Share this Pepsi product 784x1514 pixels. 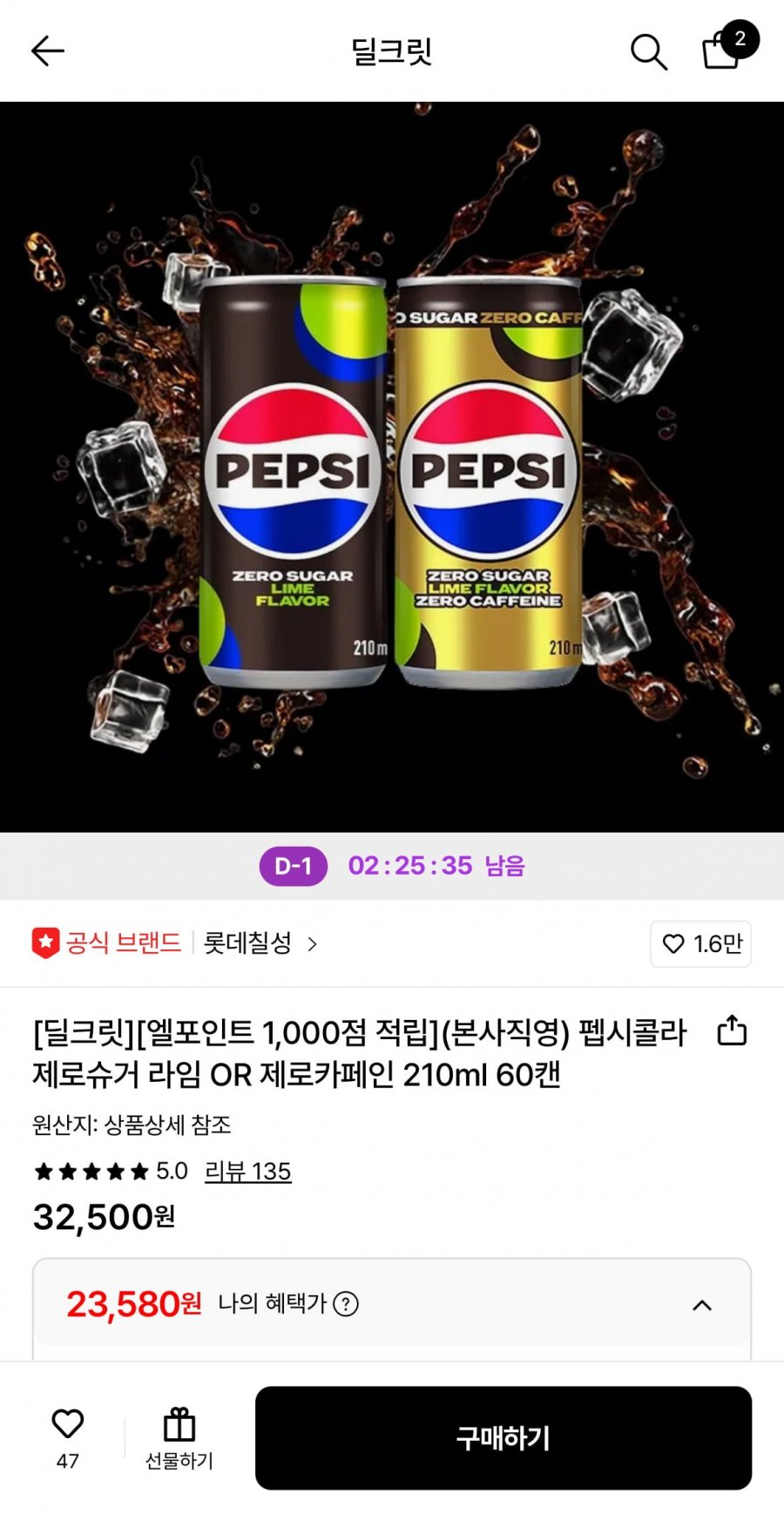click(x=732, y=1031)
